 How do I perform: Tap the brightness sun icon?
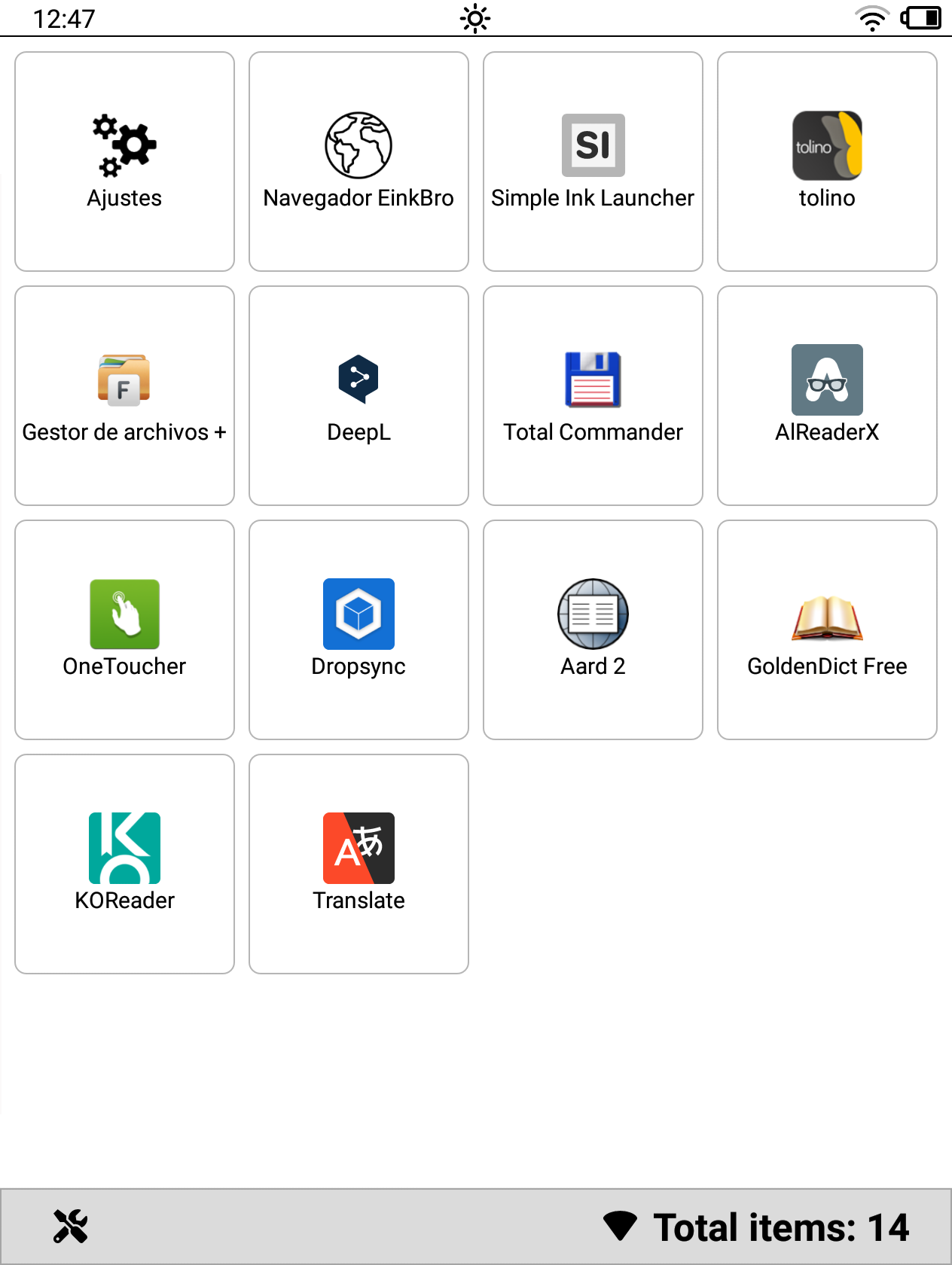[x=475, y=18]
